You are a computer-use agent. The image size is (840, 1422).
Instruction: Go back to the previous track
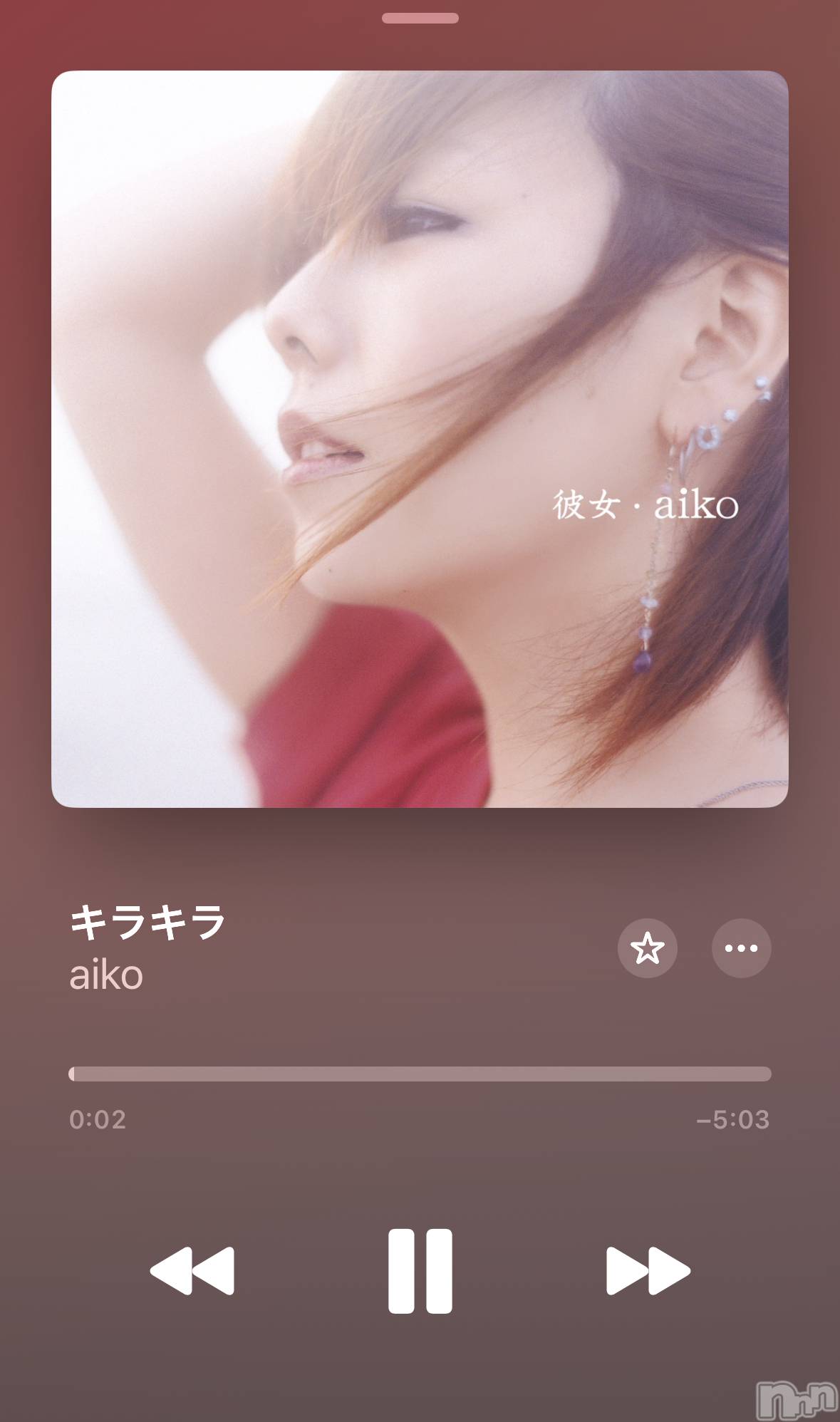coord(192,1270)
